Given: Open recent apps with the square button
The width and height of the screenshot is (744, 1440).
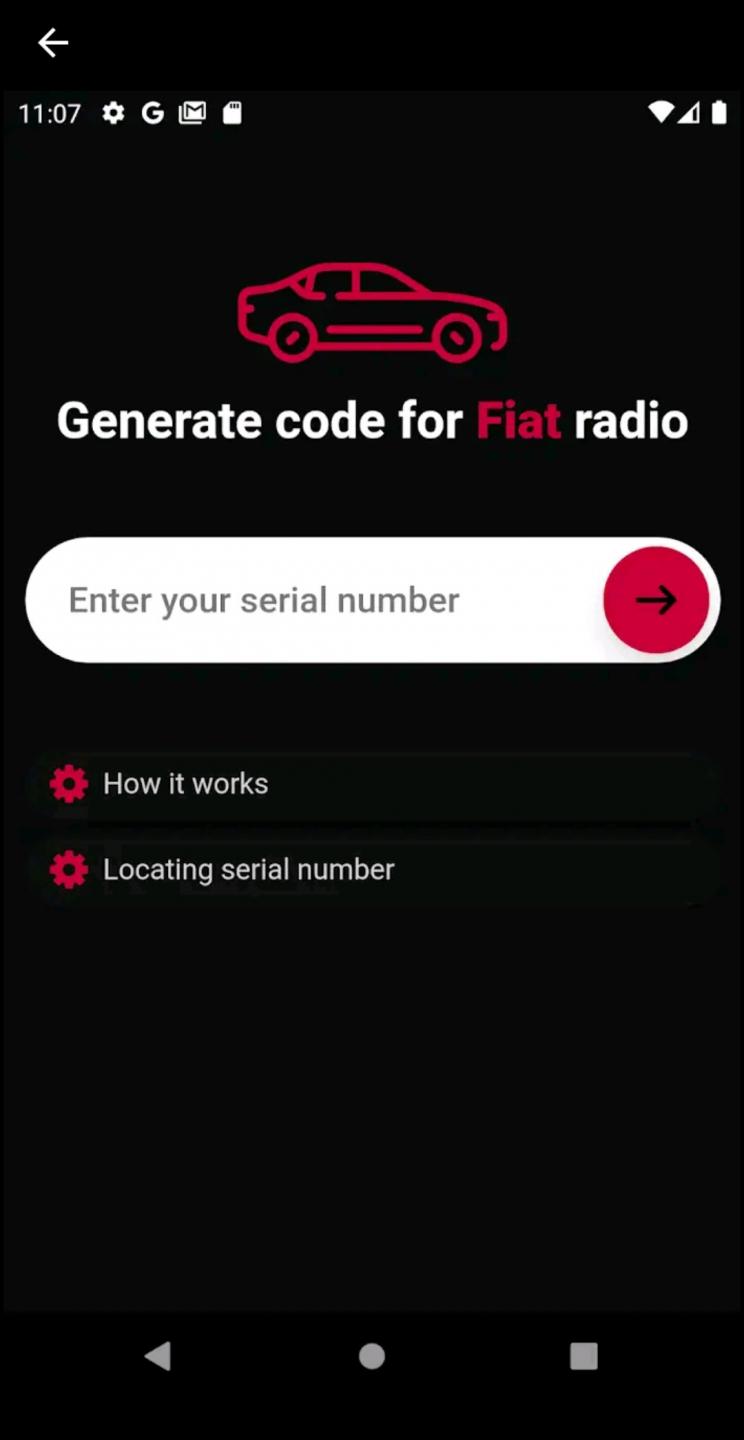Looking at the screenshot, I should 584,1356.
